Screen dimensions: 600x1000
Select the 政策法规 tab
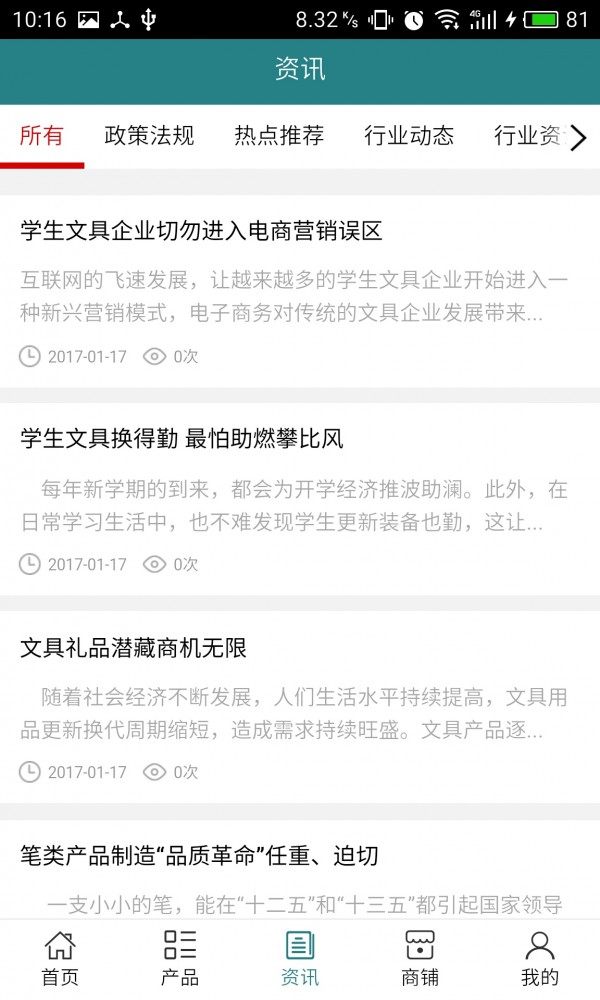[x=149, y=137]
